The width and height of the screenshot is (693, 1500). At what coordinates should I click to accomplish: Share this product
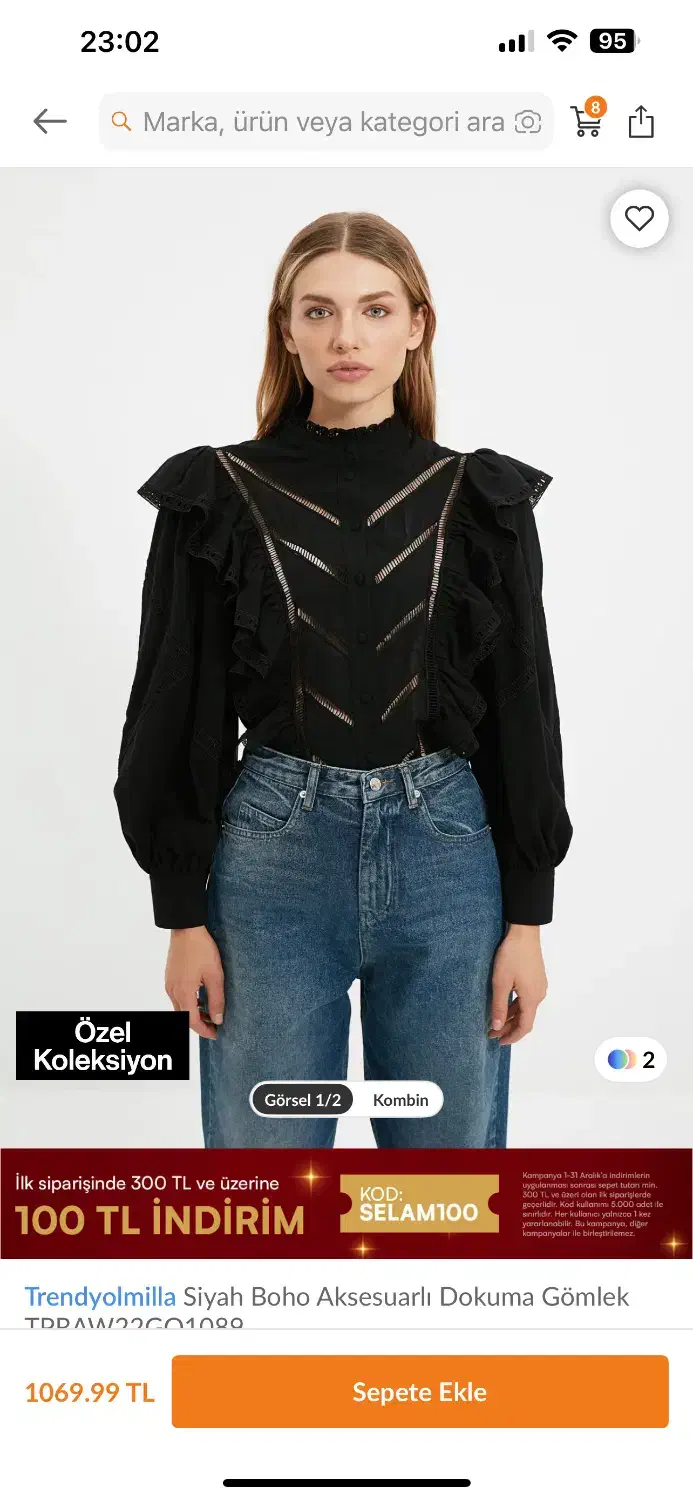641,122
